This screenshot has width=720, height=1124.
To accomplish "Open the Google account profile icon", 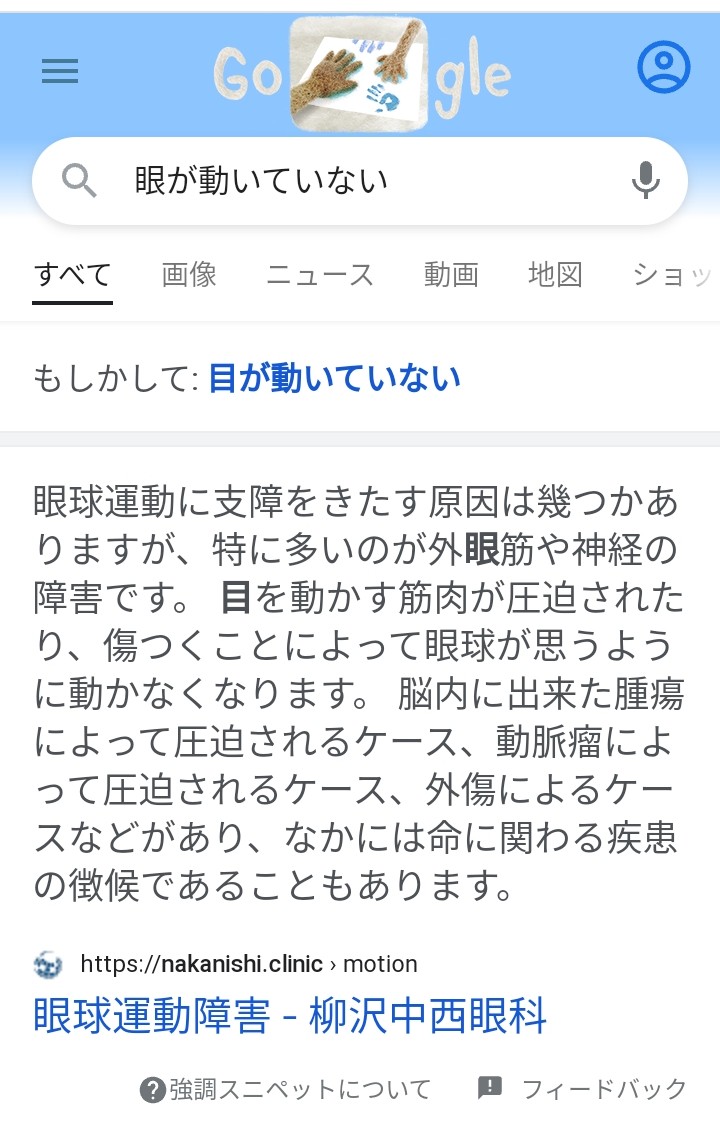I will (663, 68).
